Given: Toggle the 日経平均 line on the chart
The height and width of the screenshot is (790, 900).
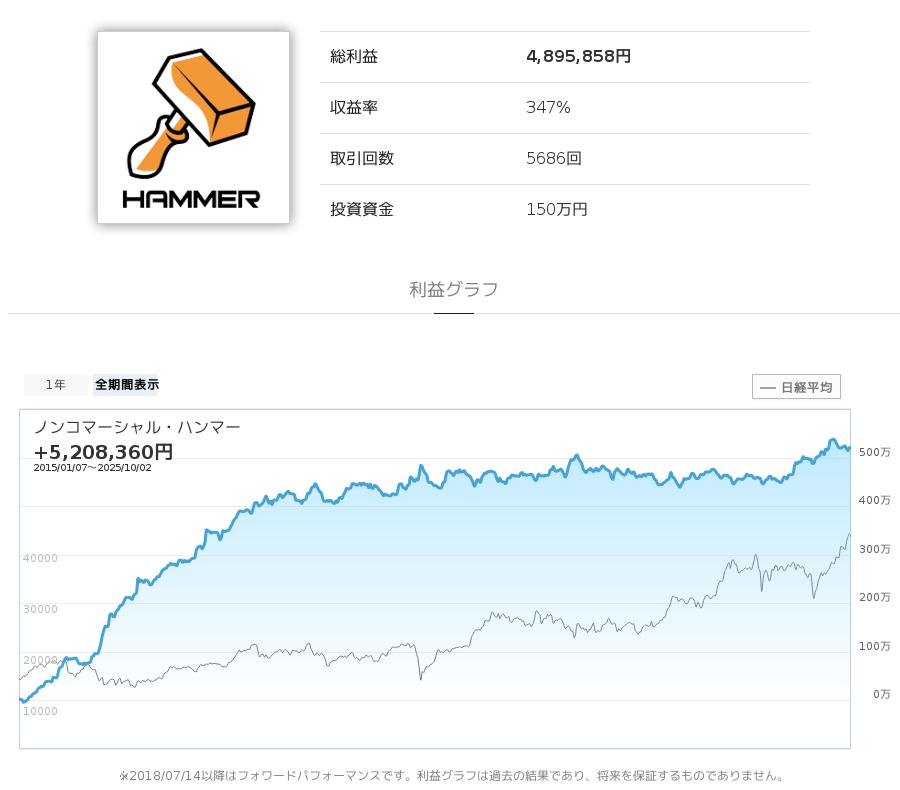Looking at the screenshot, I should pos(796,387).
